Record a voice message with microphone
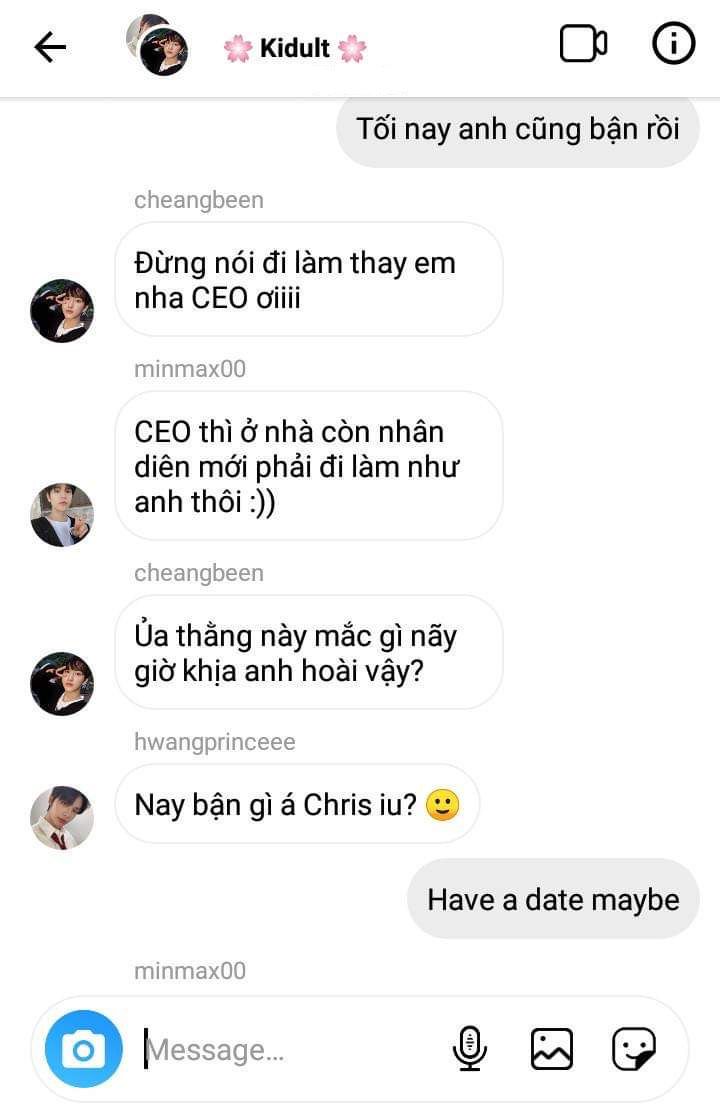The height and width of the screenshot is (1117, 720). point(469,1049)
